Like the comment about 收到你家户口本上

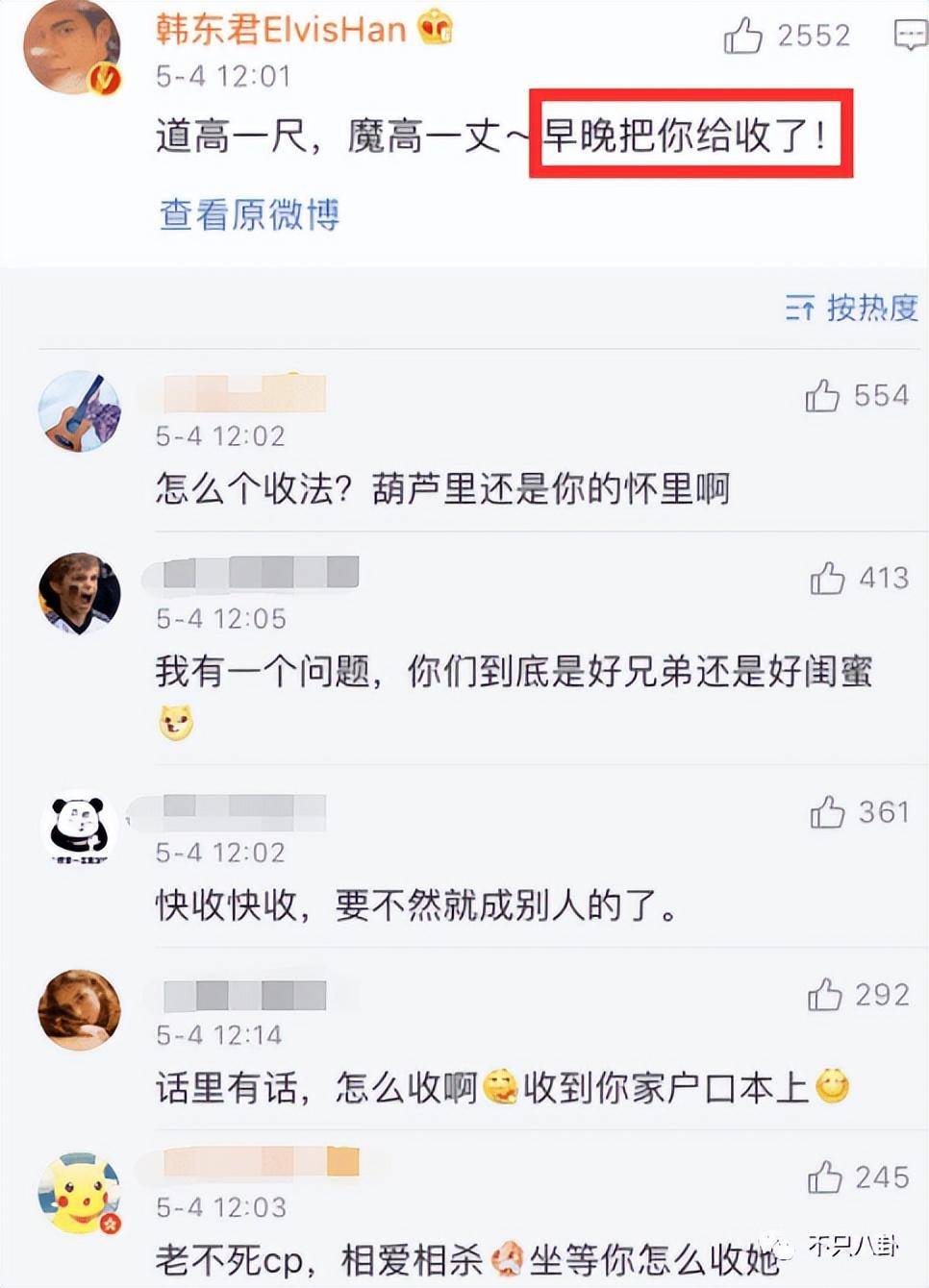tap(825, 995)
